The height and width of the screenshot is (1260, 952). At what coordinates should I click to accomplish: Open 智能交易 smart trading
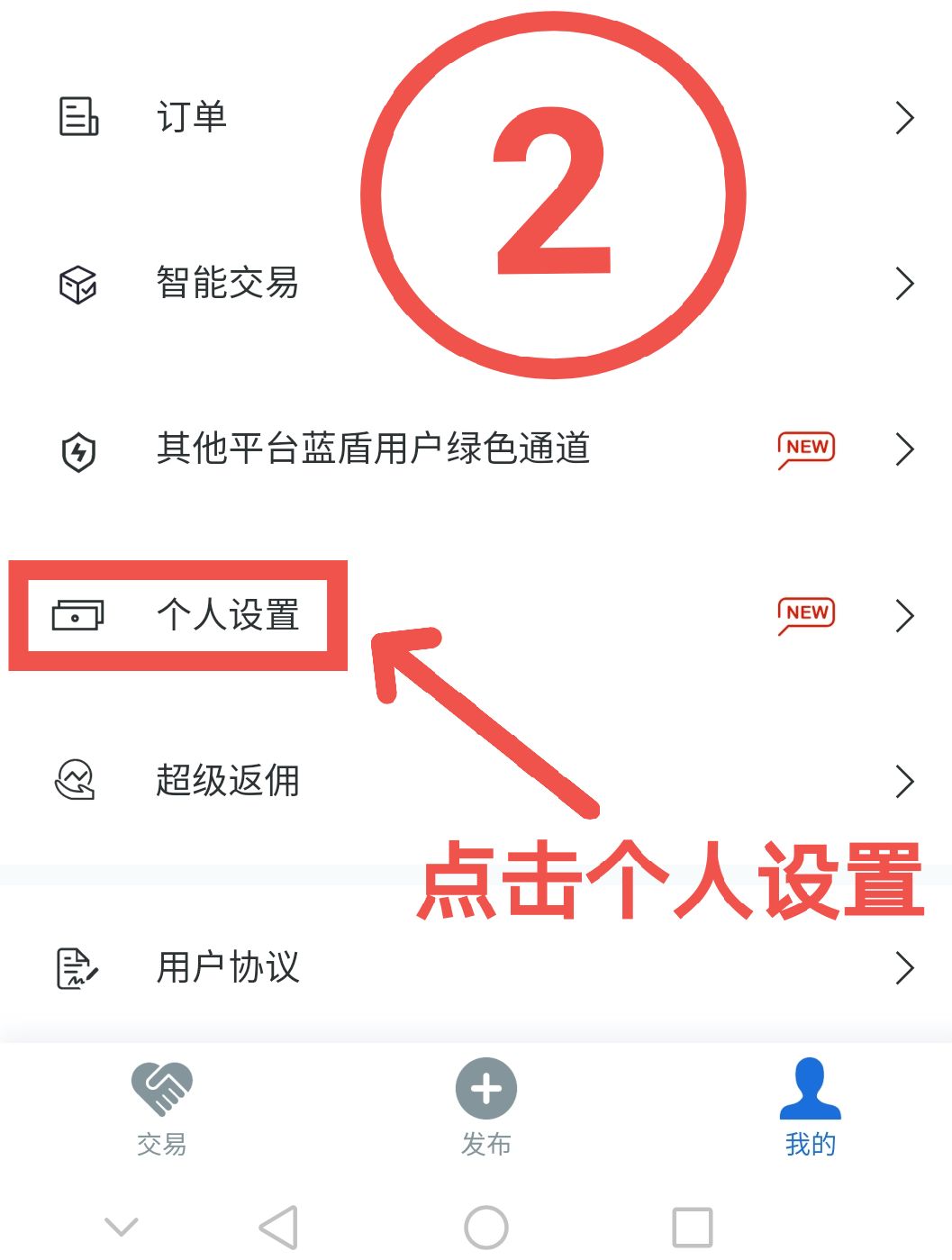pyautogui.click(x=227, y=283)
